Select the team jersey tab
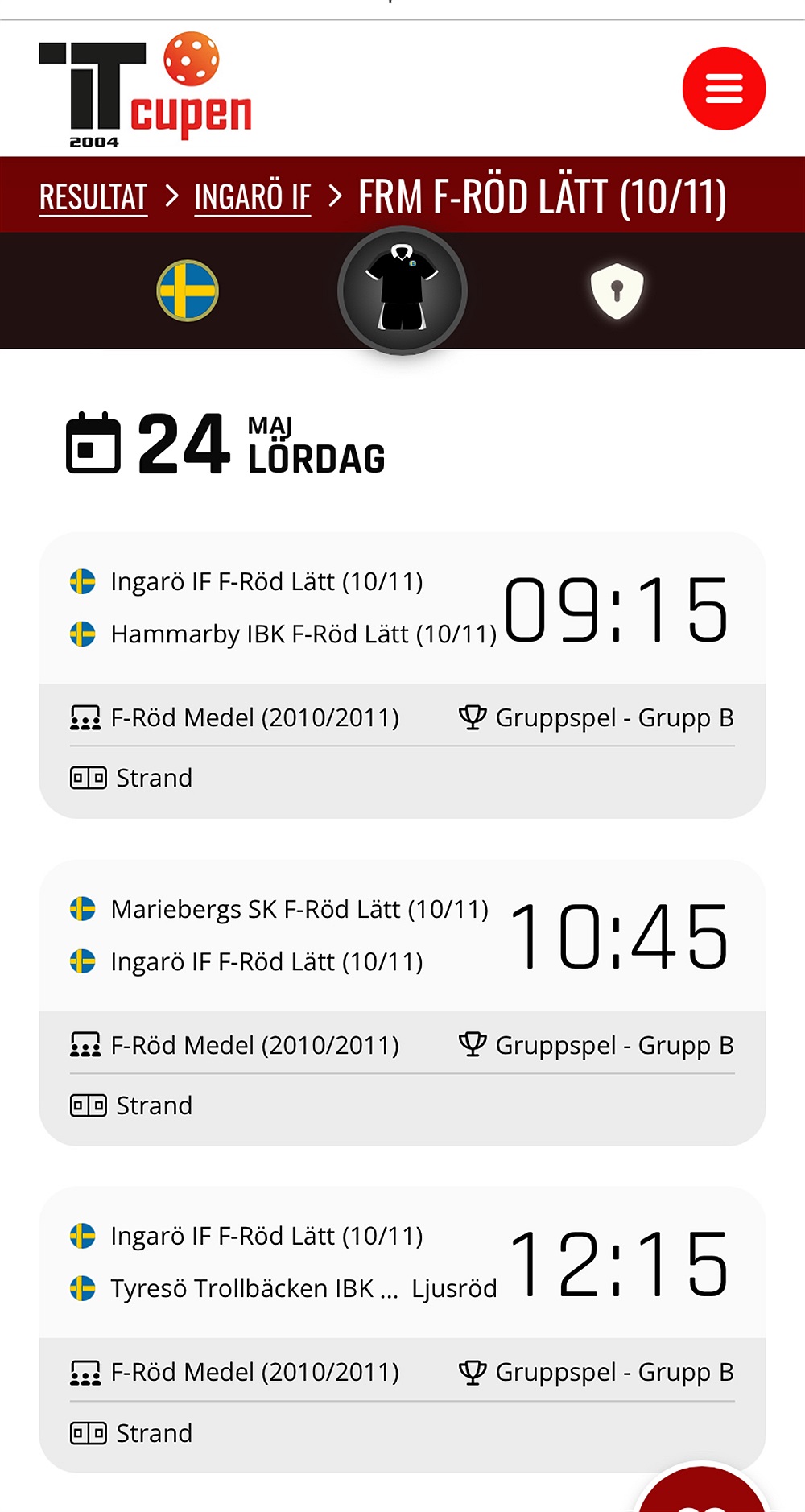Viewport: 805px width, 1512px height. (x=402, y=291)
